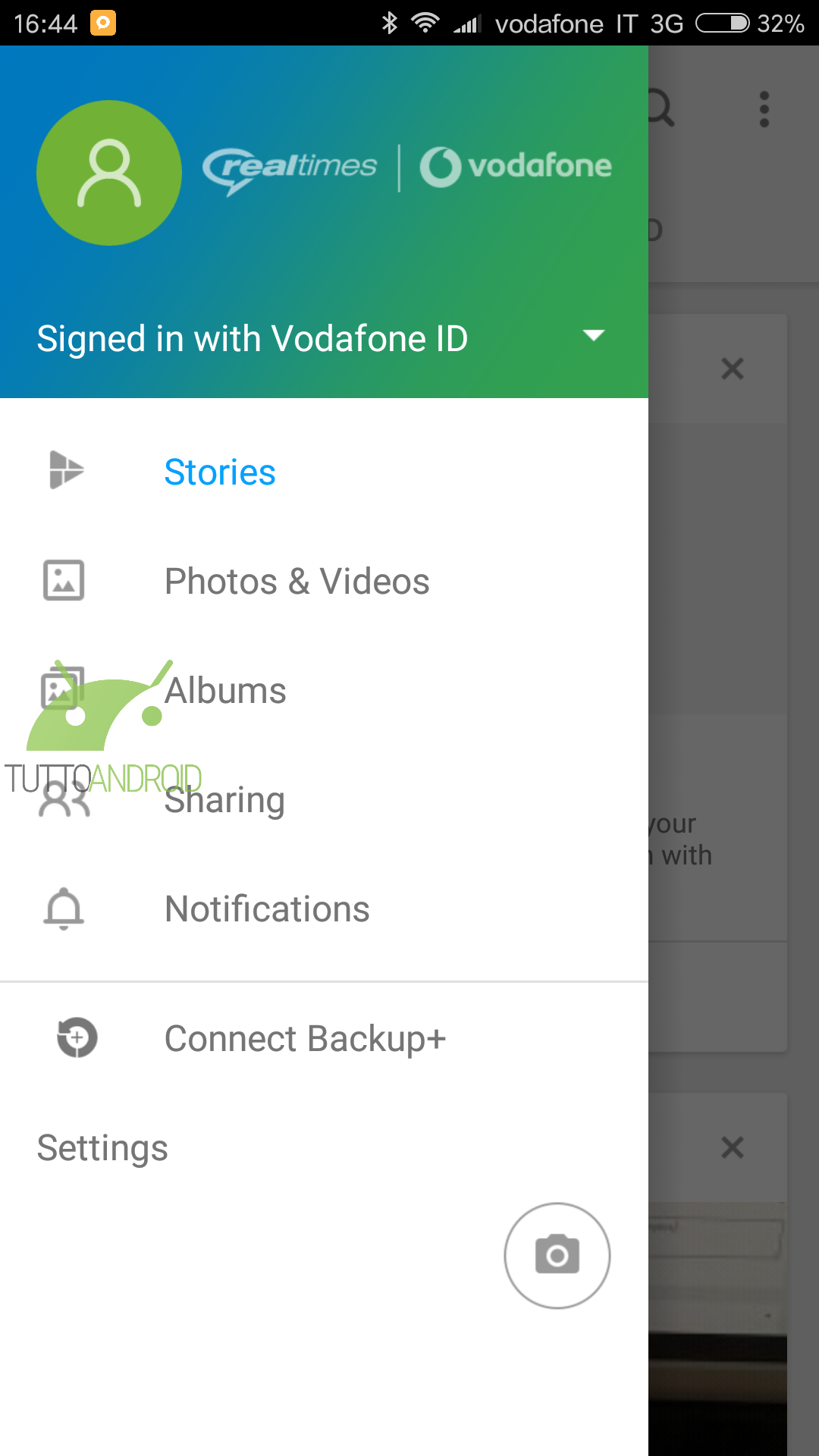Tap the green profile avatar
Image resolution: width=819 pixels, height=1456 pixels.
[109, 173]
